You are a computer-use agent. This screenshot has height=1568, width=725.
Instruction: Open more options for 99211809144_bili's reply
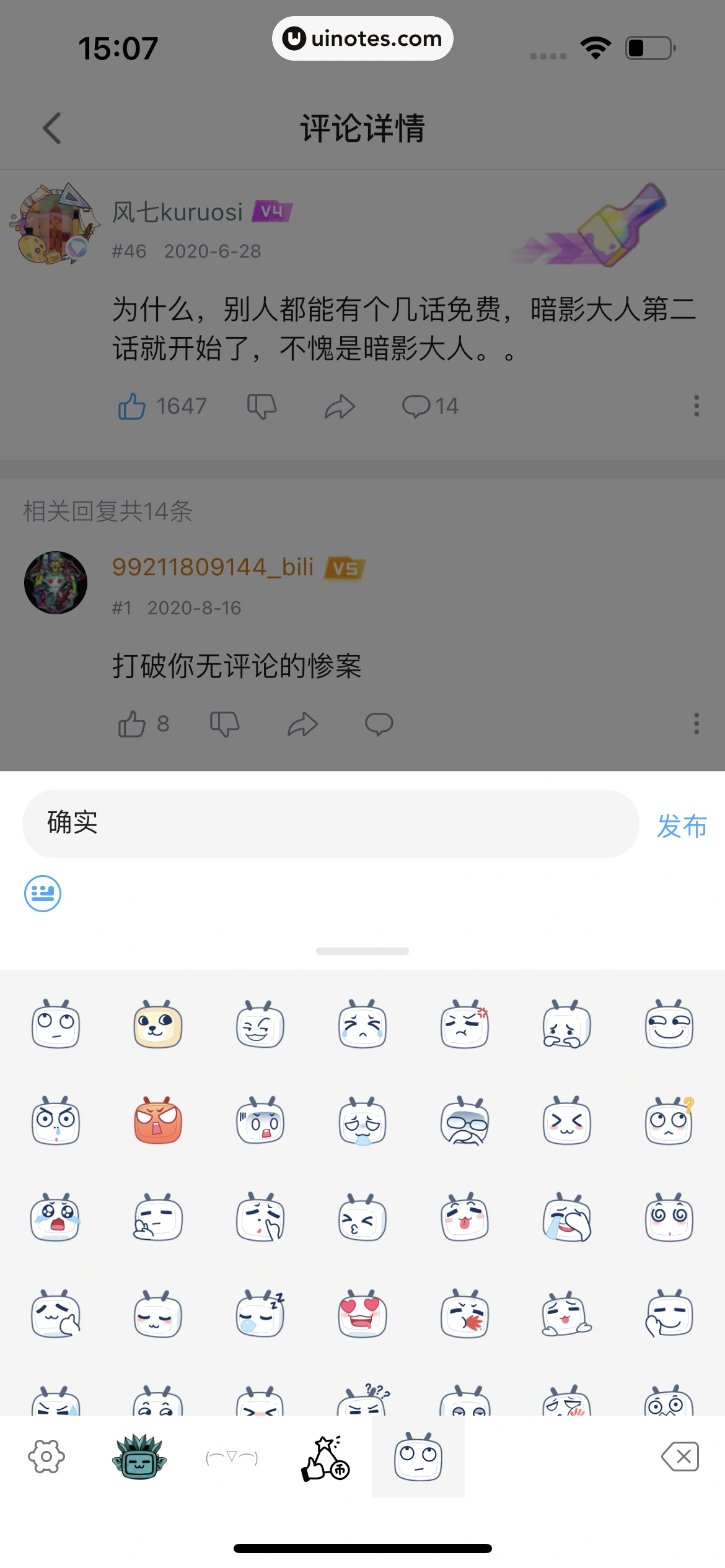click(696, 723)
